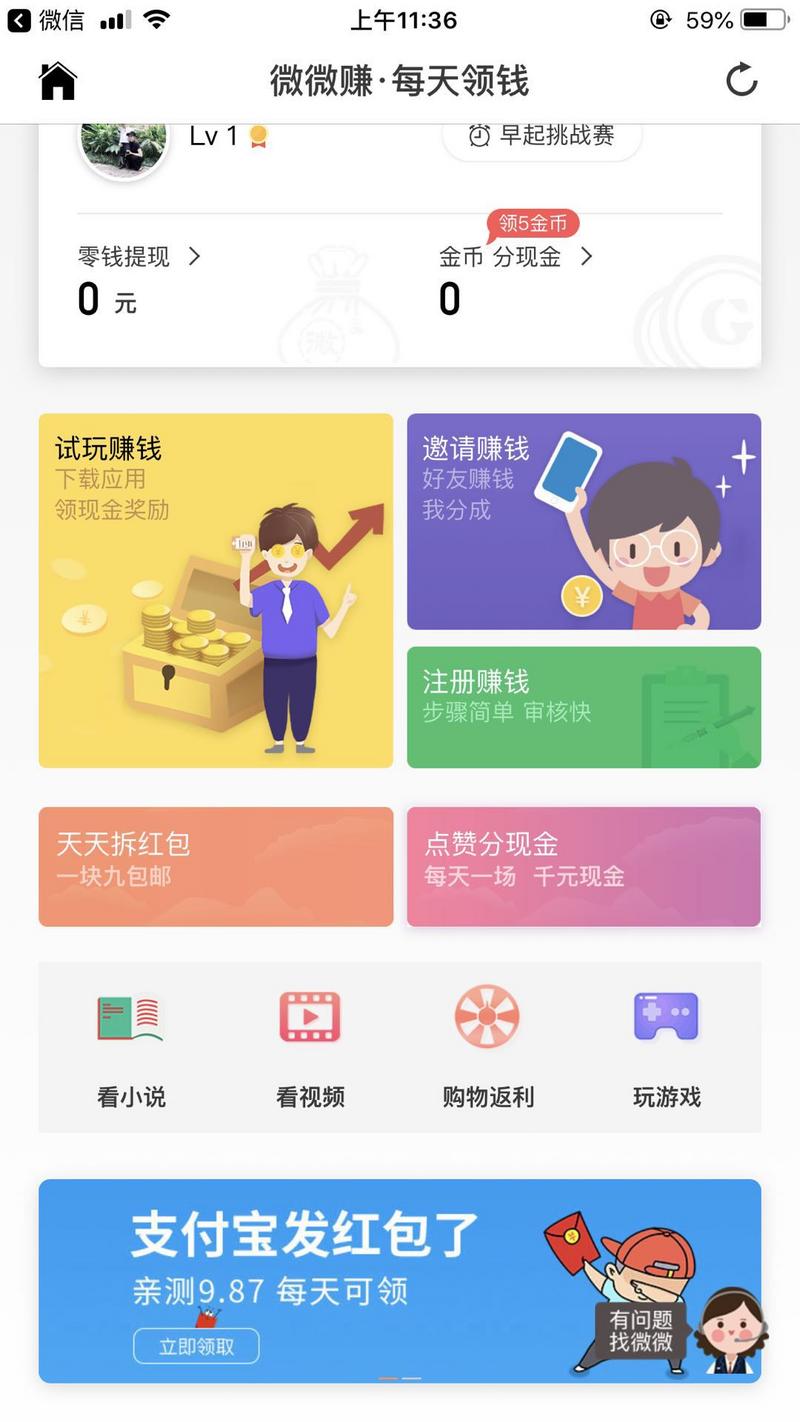The width and height of the screenshot is (800, 1422).
Task: Click the alarm clock icon beside 早起挑战赛
Action: (x=479, y=137)
